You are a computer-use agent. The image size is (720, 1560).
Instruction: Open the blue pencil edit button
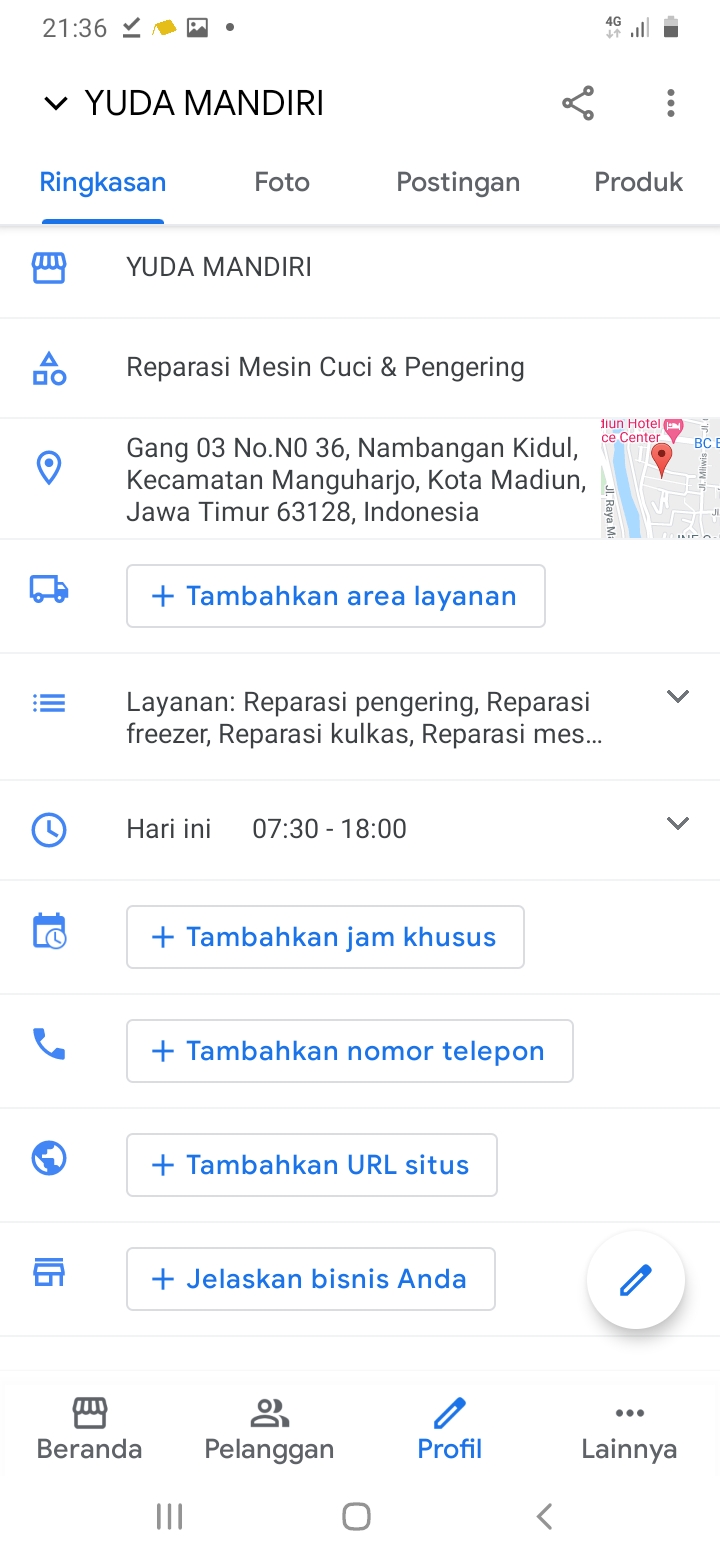[636, 1279]
